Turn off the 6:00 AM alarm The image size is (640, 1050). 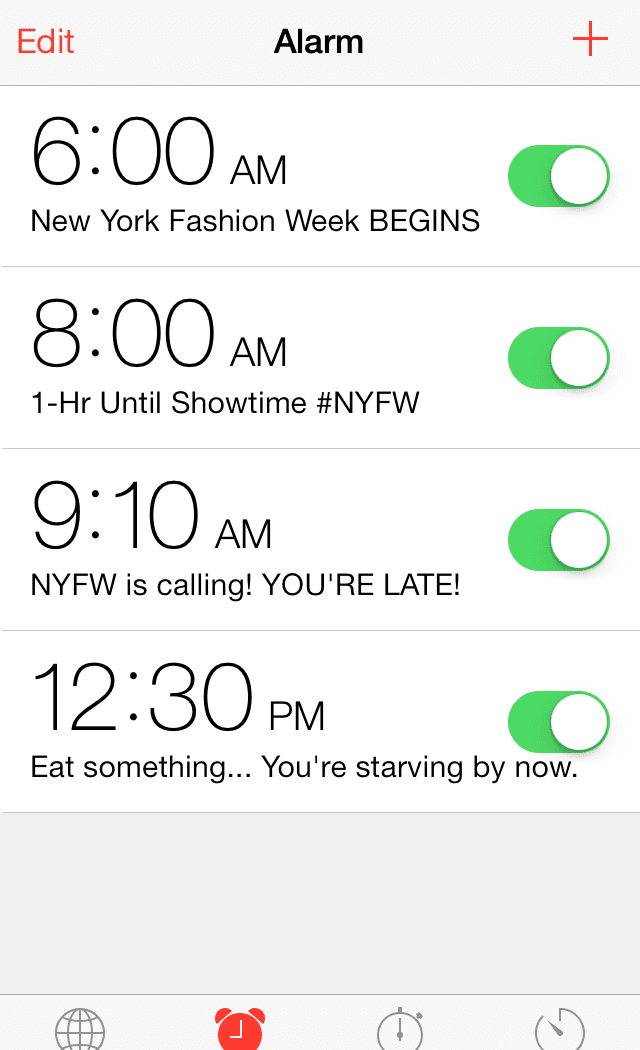coord(559,176)
